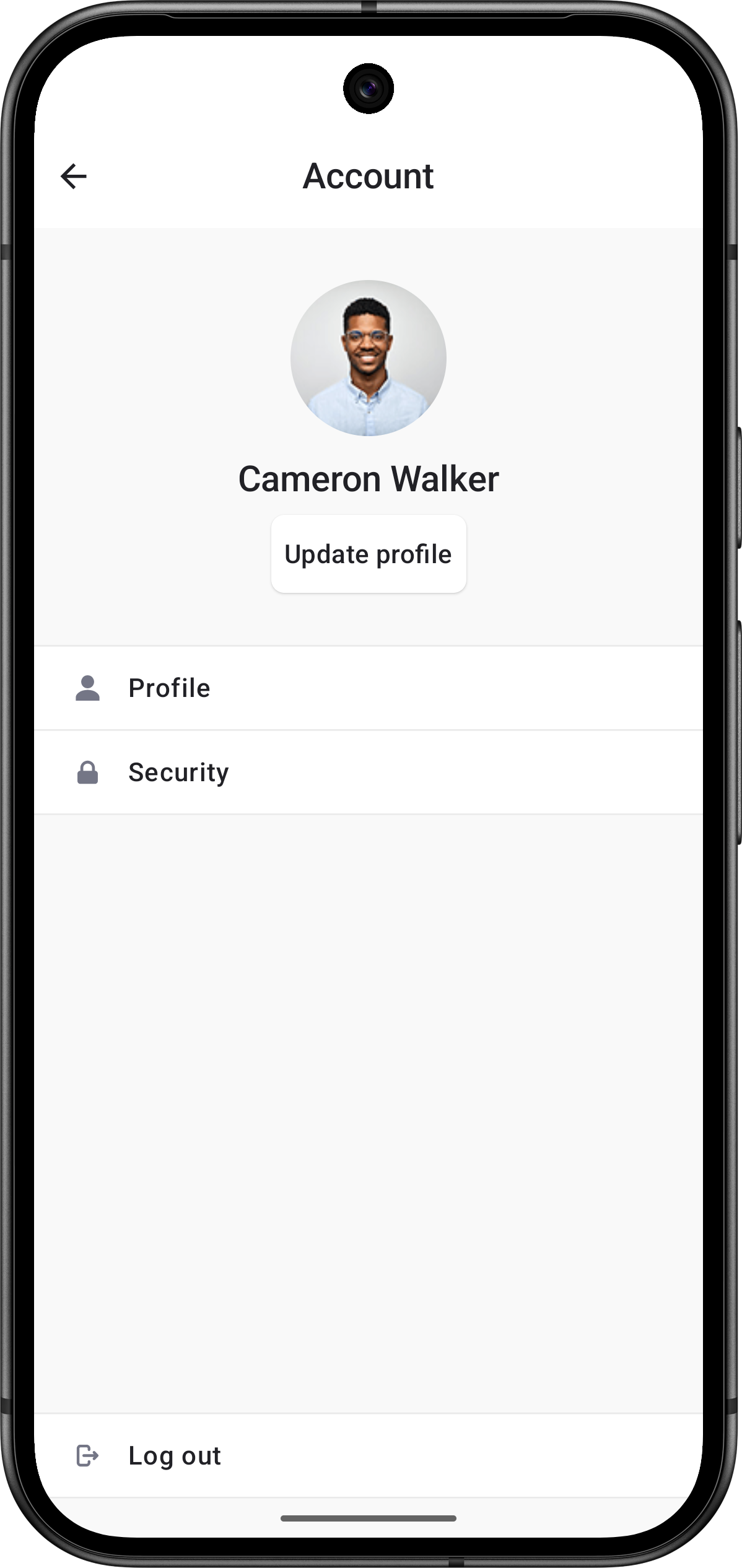Viewport: 742px width, 1568px height.
Task: Open Security settings via its lock icon
Action: [88, 771]
